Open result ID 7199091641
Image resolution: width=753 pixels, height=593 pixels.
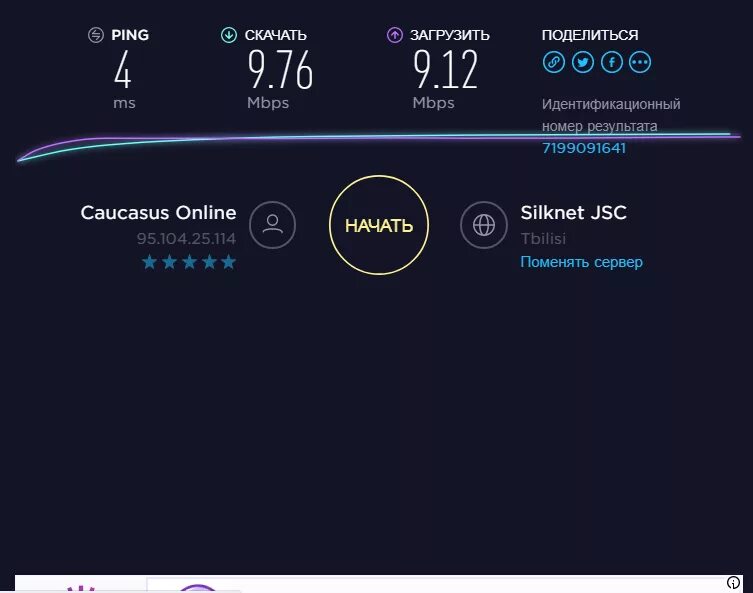584,148
